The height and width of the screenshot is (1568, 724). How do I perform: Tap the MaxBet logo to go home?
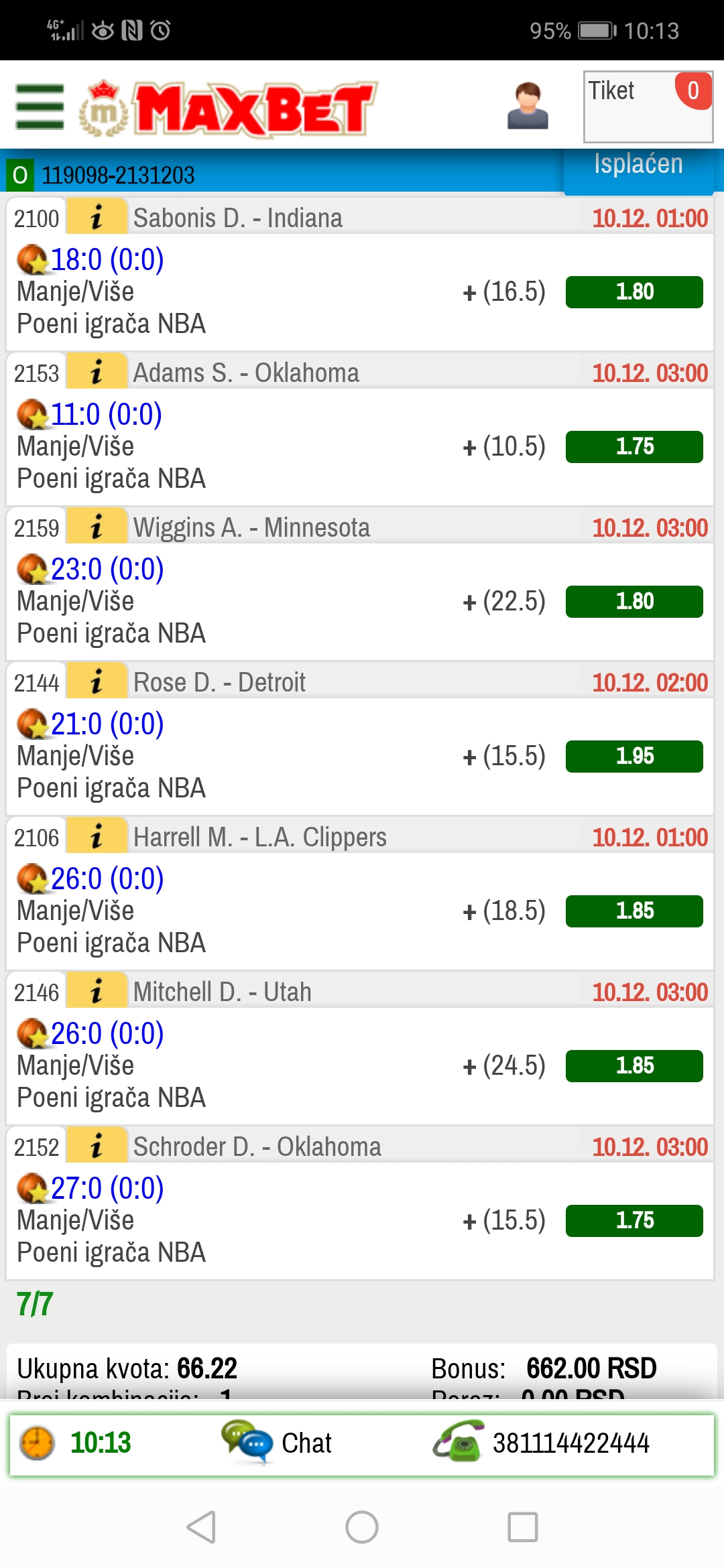(228, 108)
